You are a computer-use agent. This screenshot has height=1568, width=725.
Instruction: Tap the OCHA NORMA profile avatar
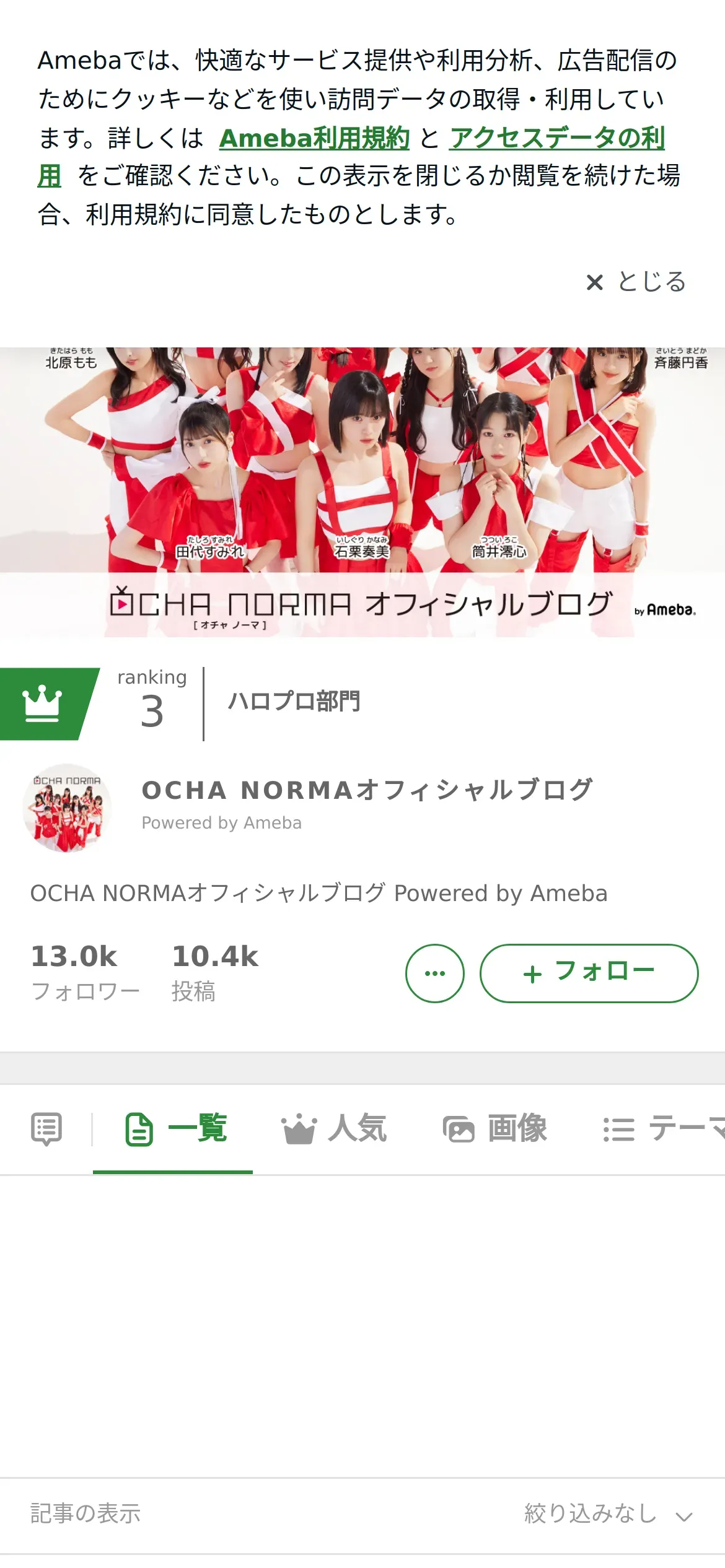pyautogui.click(x=67, y=808)
